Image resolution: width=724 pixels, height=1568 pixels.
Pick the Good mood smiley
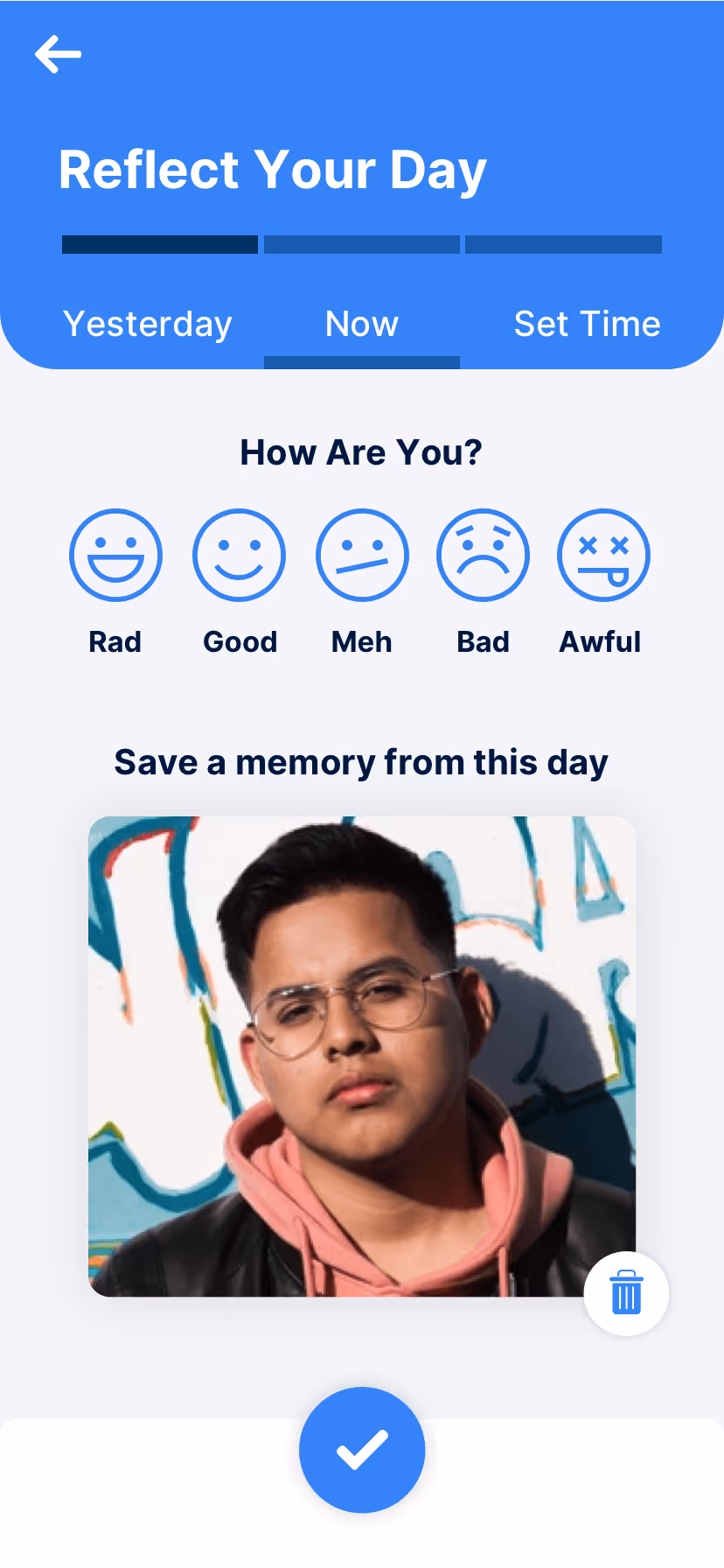(239, 555)
